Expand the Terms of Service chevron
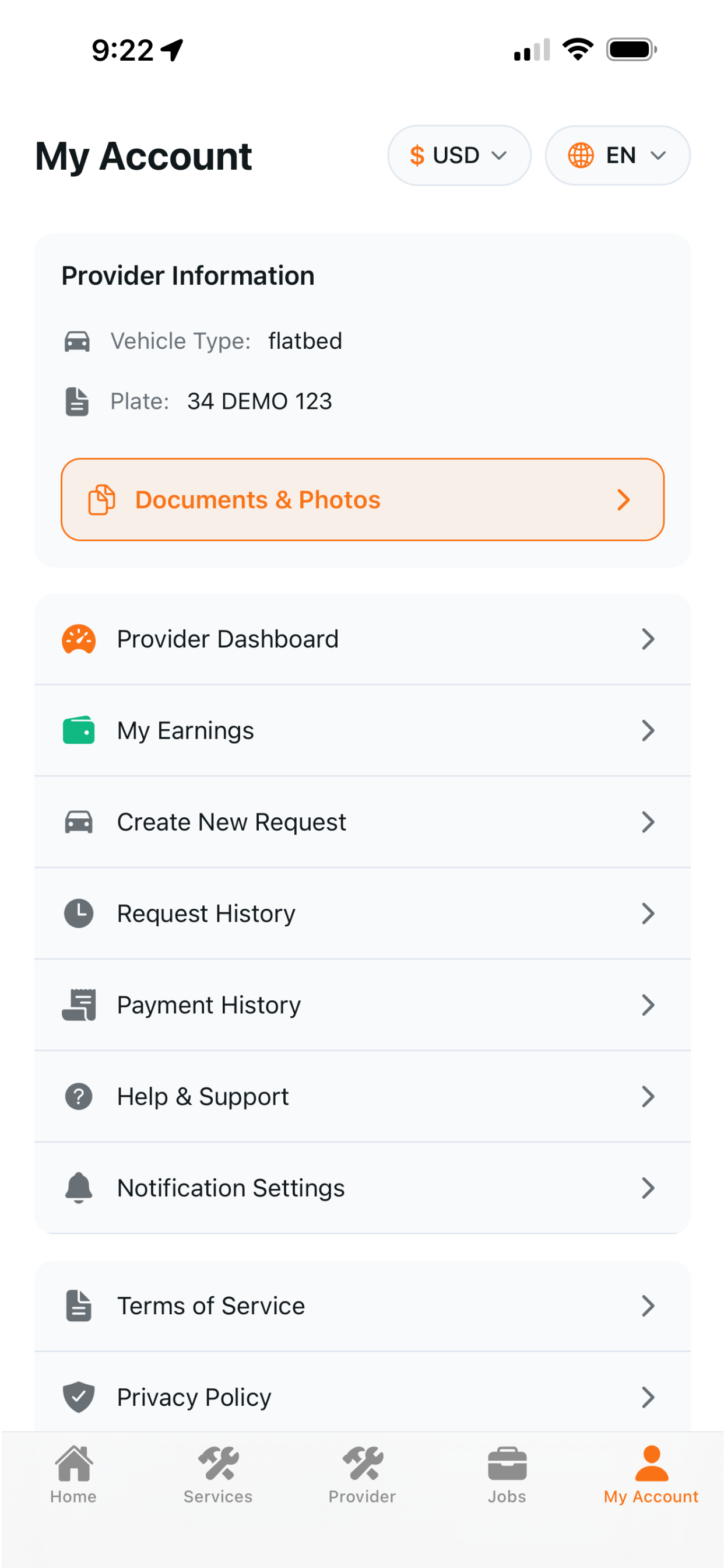Screen dimensions: 724x1568 pyautogui.click(x=649, y=1305)
